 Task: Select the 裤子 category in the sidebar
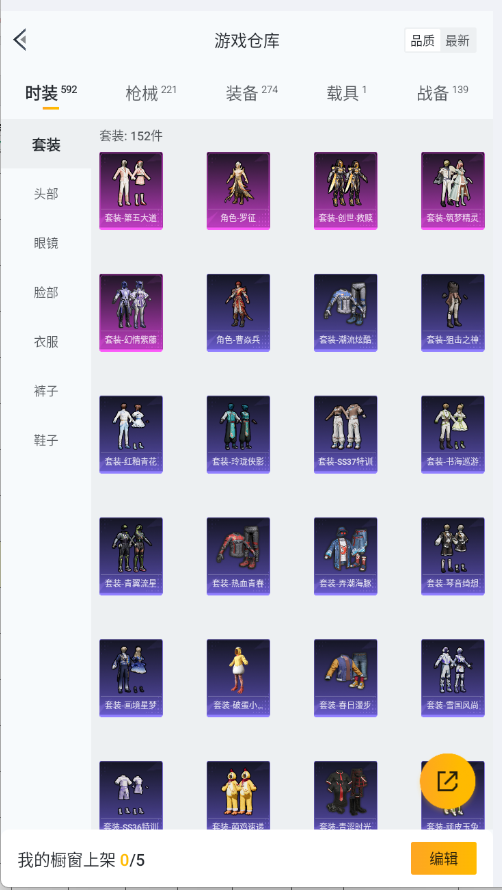46,391
